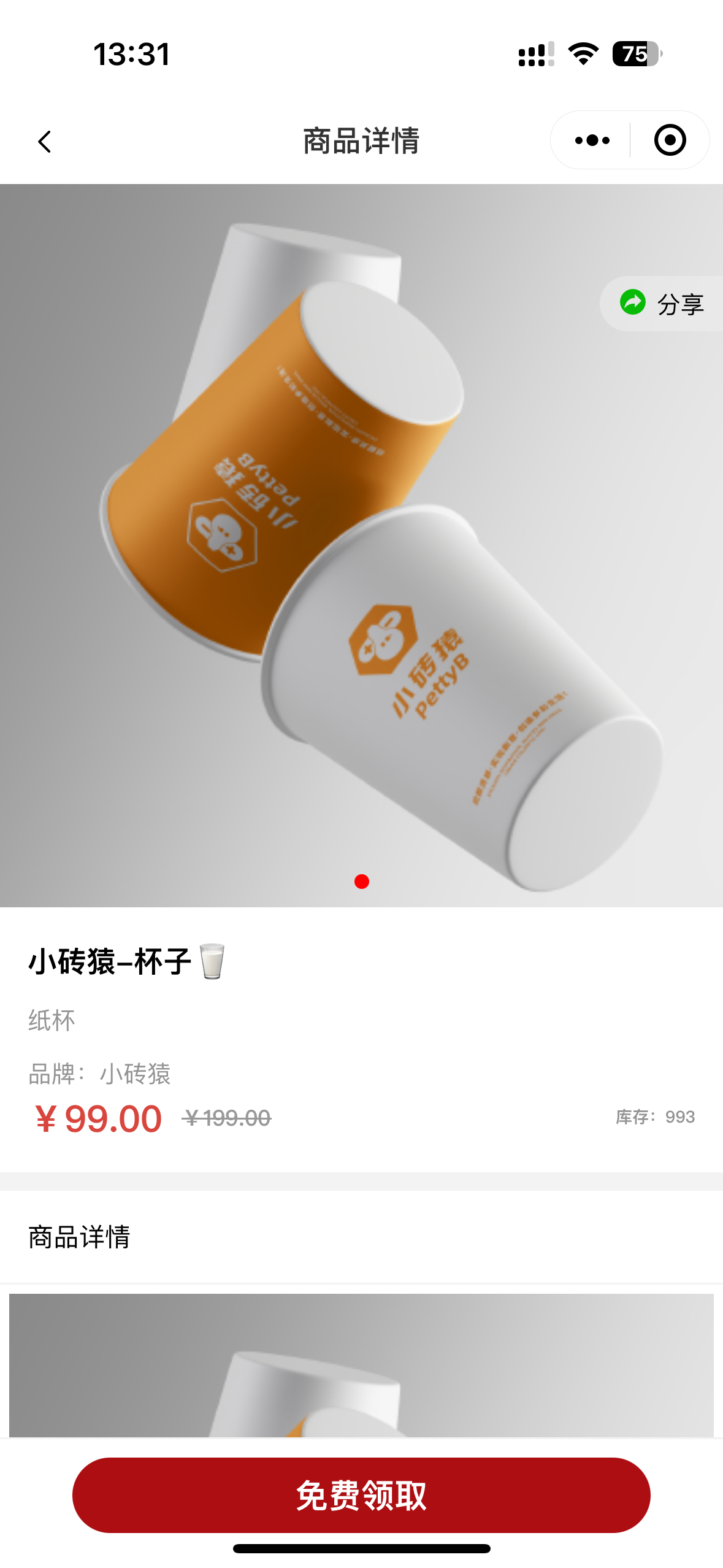Tap 免费领取 to claim for free
This screenshot has height=1568, width=723.
(x=361, y=1494)
